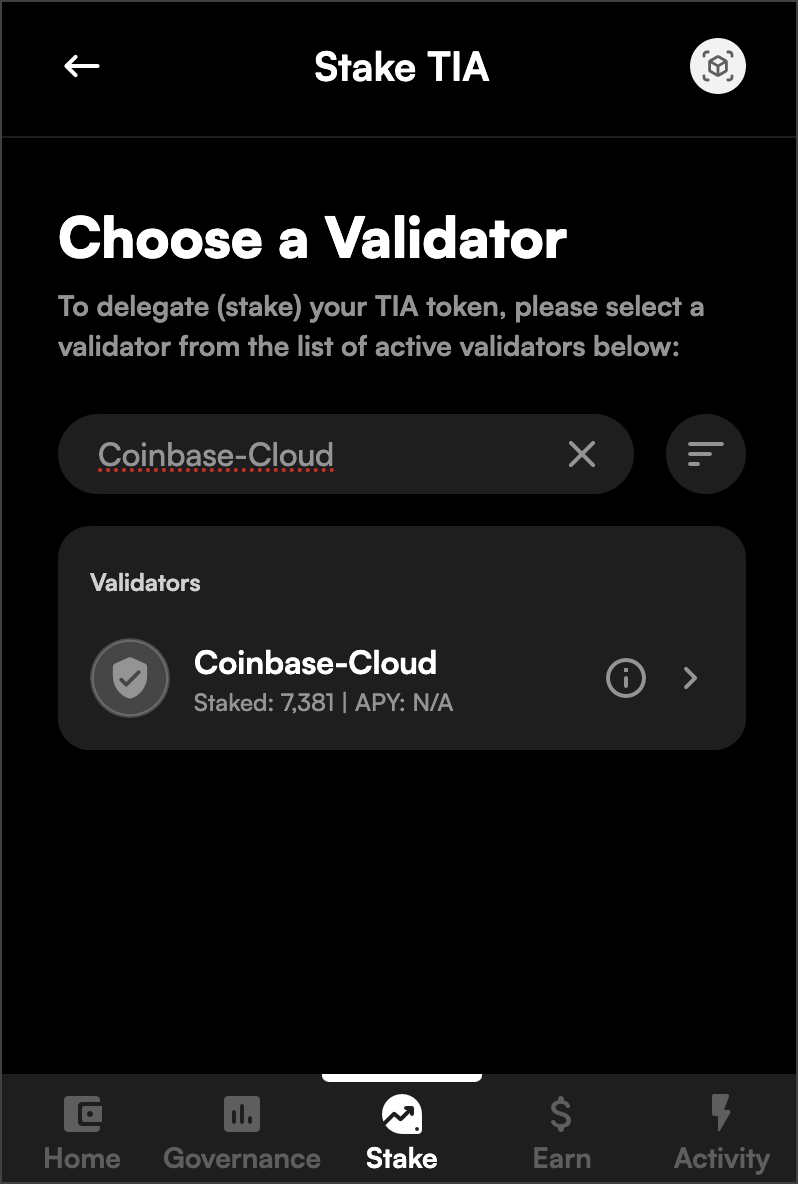Image resolution: width=798 pixels, height=1184 pixels.
Task: Switch to the Earn tab
Action: [x=561, y=1135]
